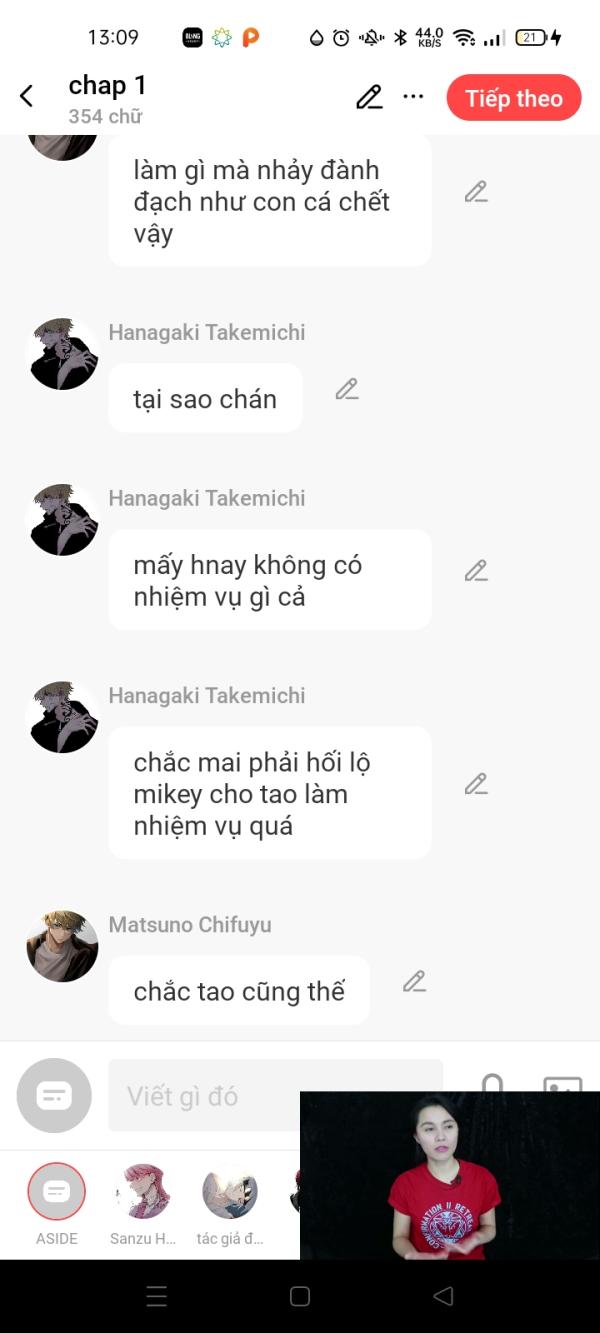This screenshot has width=600, height=1333.
Task: Edit the message "mấy hnay không có nhiệm vụ"
Action: point(476,571)
